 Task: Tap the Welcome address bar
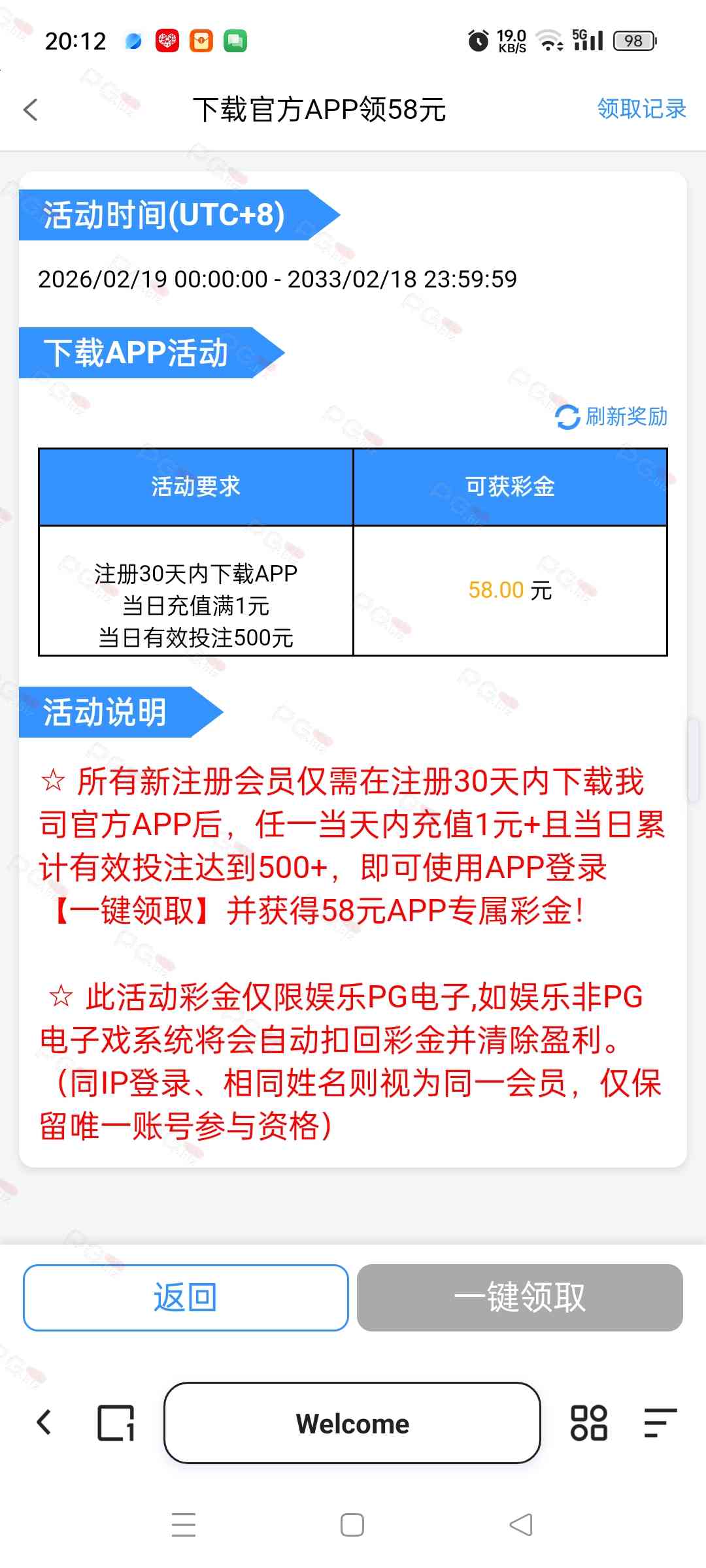[352, 1423]
